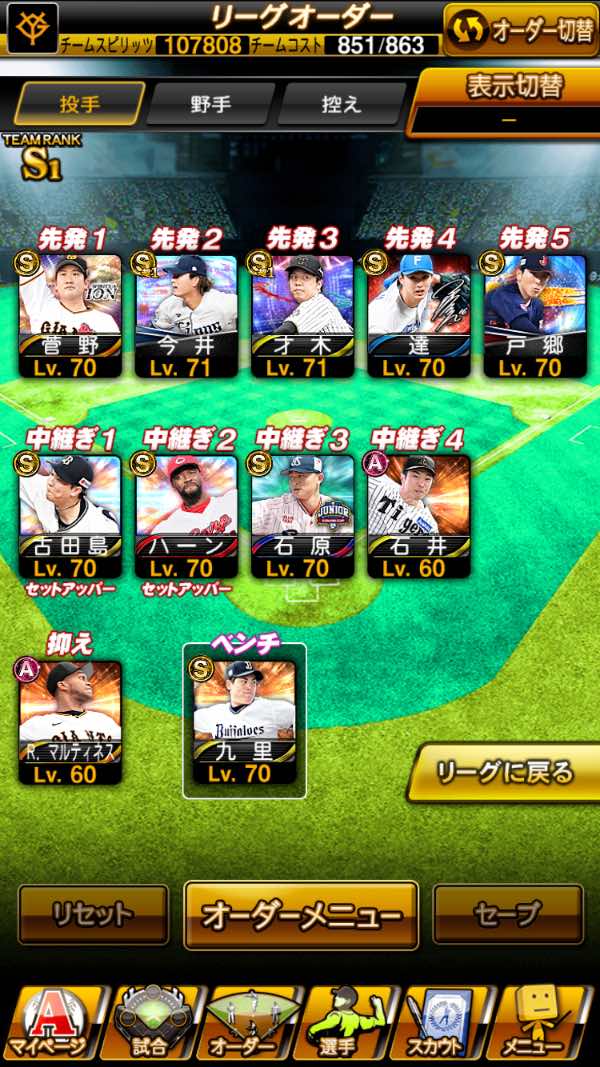This screenshot has width=600, height=1067.
Task: Open the オーダーメニュー
Action: click(301, 915)
